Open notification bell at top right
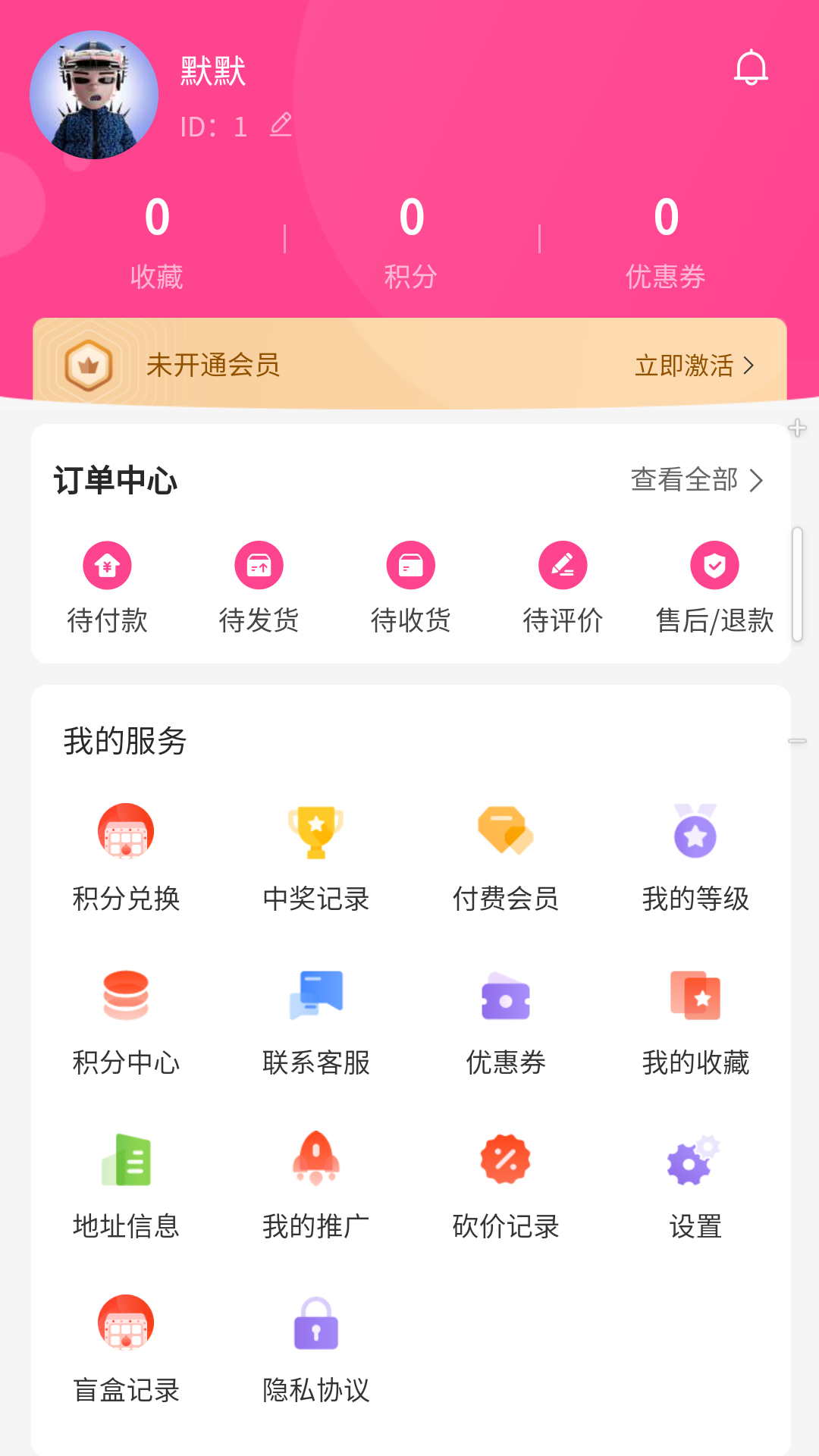 tap(752, 67)
